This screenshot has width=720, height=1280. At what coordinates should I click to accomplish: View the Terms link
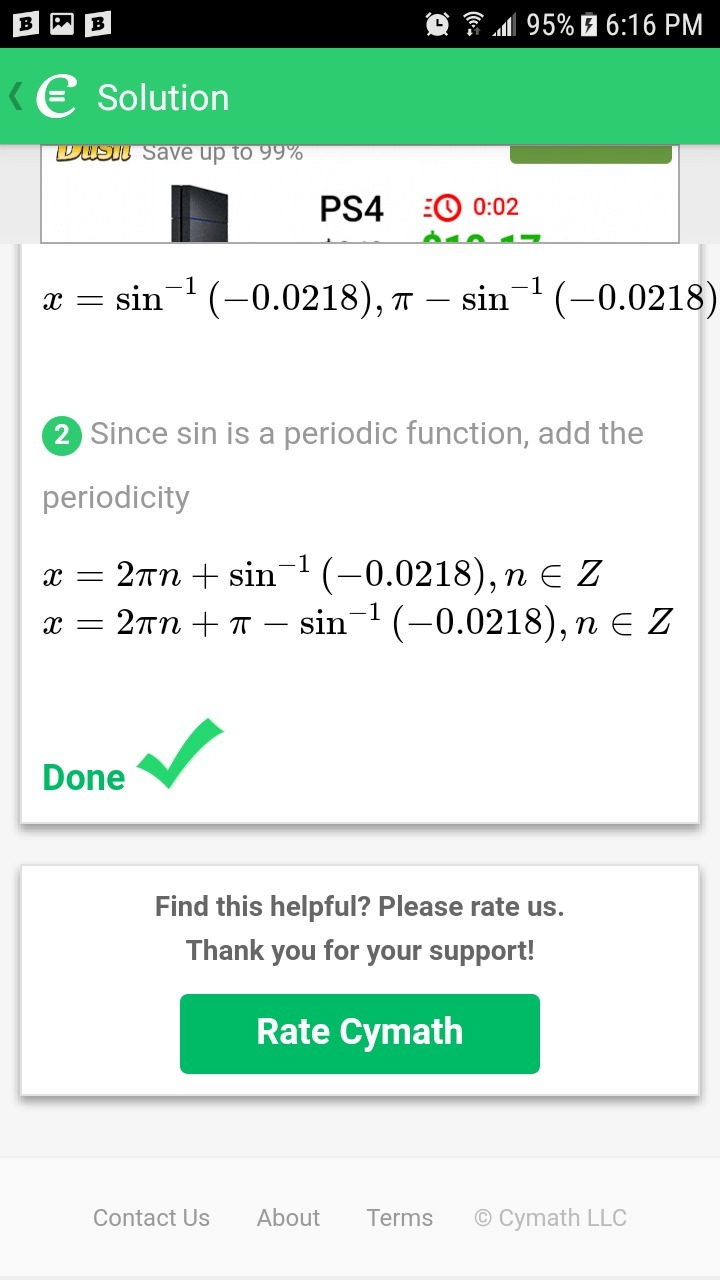pyautogui.click(x=399, y=1217)
